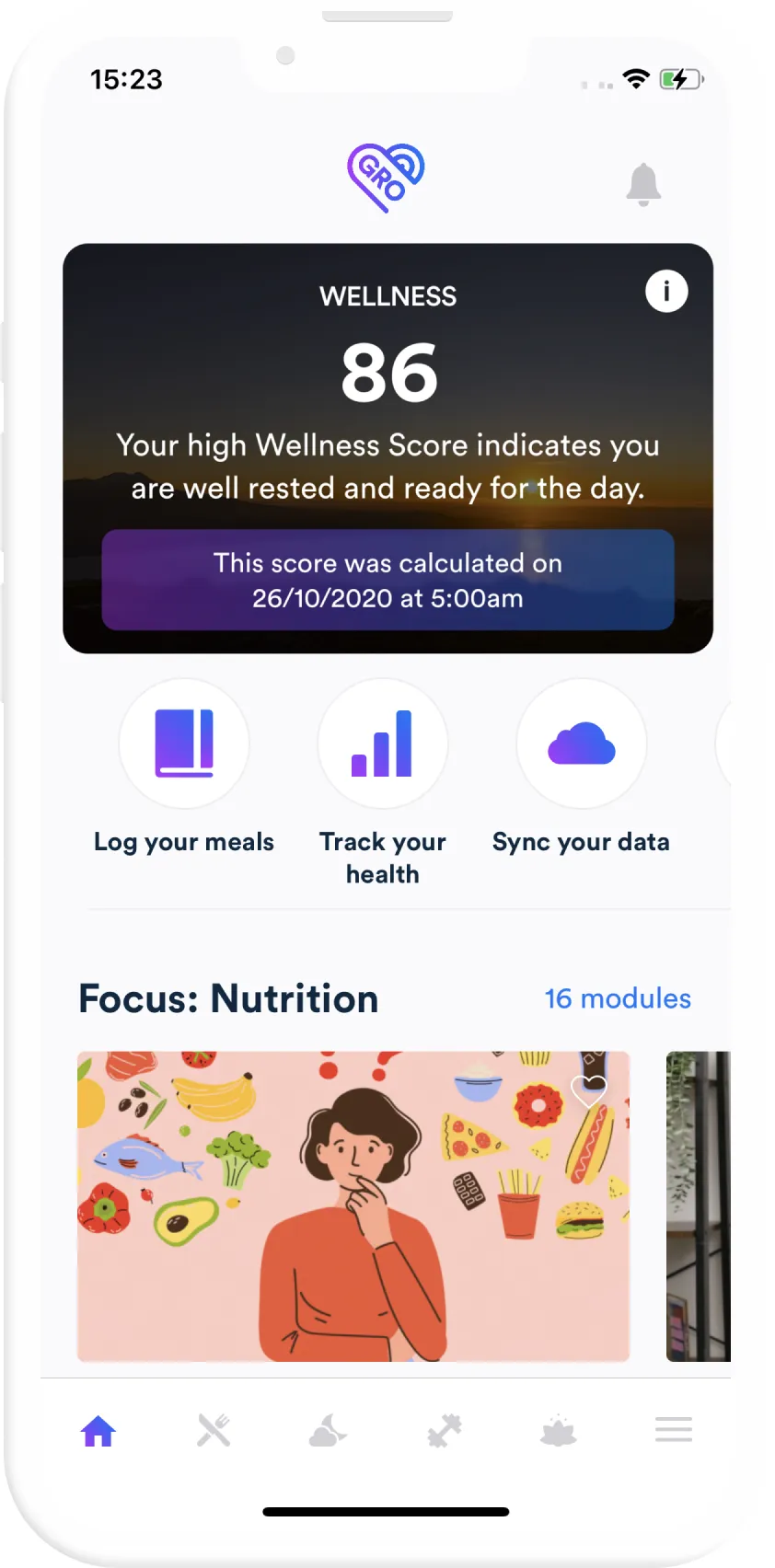
Task: Tap Sync your data cloud
Action: 581,744
